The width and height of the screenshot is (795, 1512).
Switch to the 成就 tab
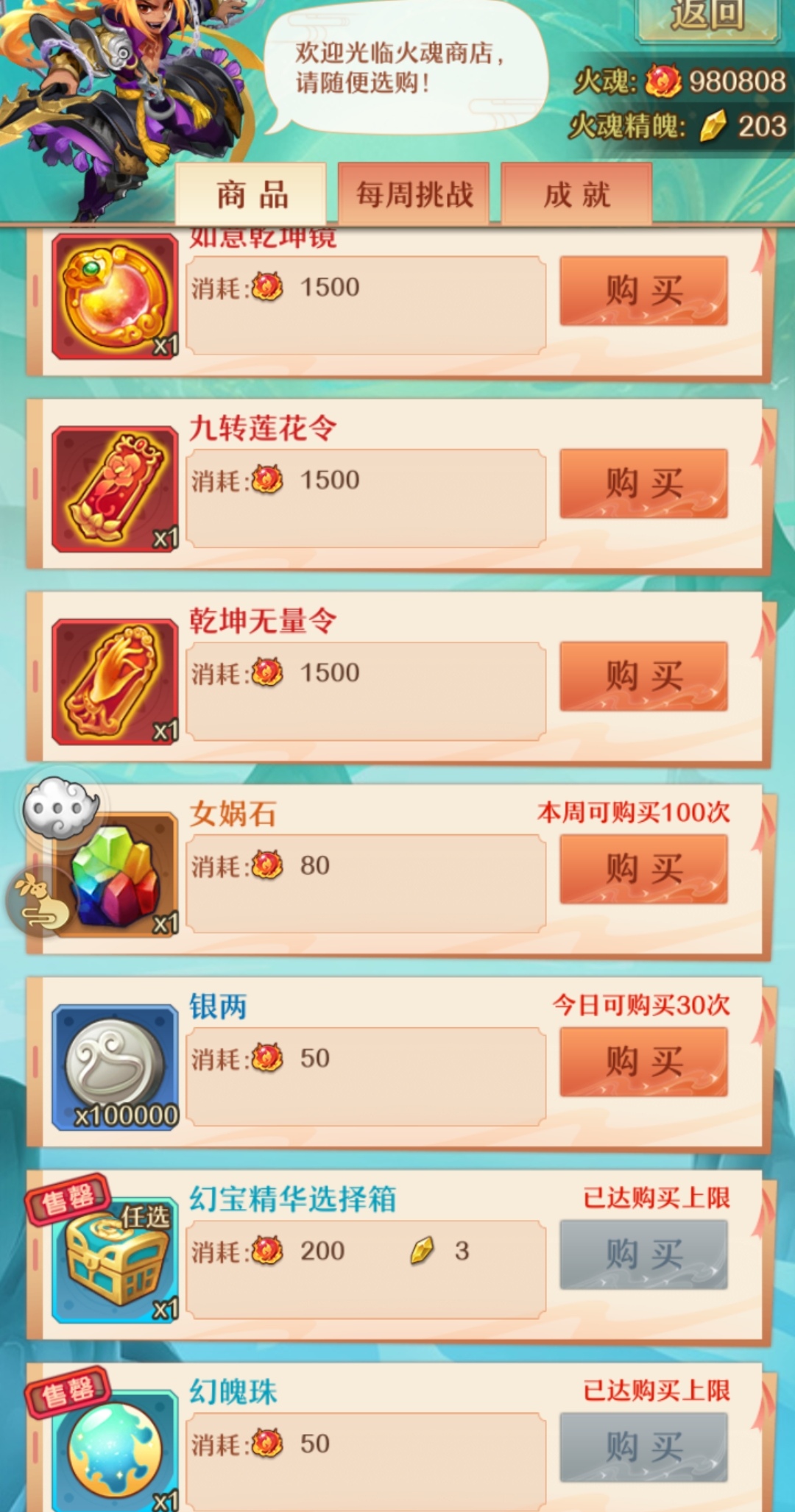576,195
